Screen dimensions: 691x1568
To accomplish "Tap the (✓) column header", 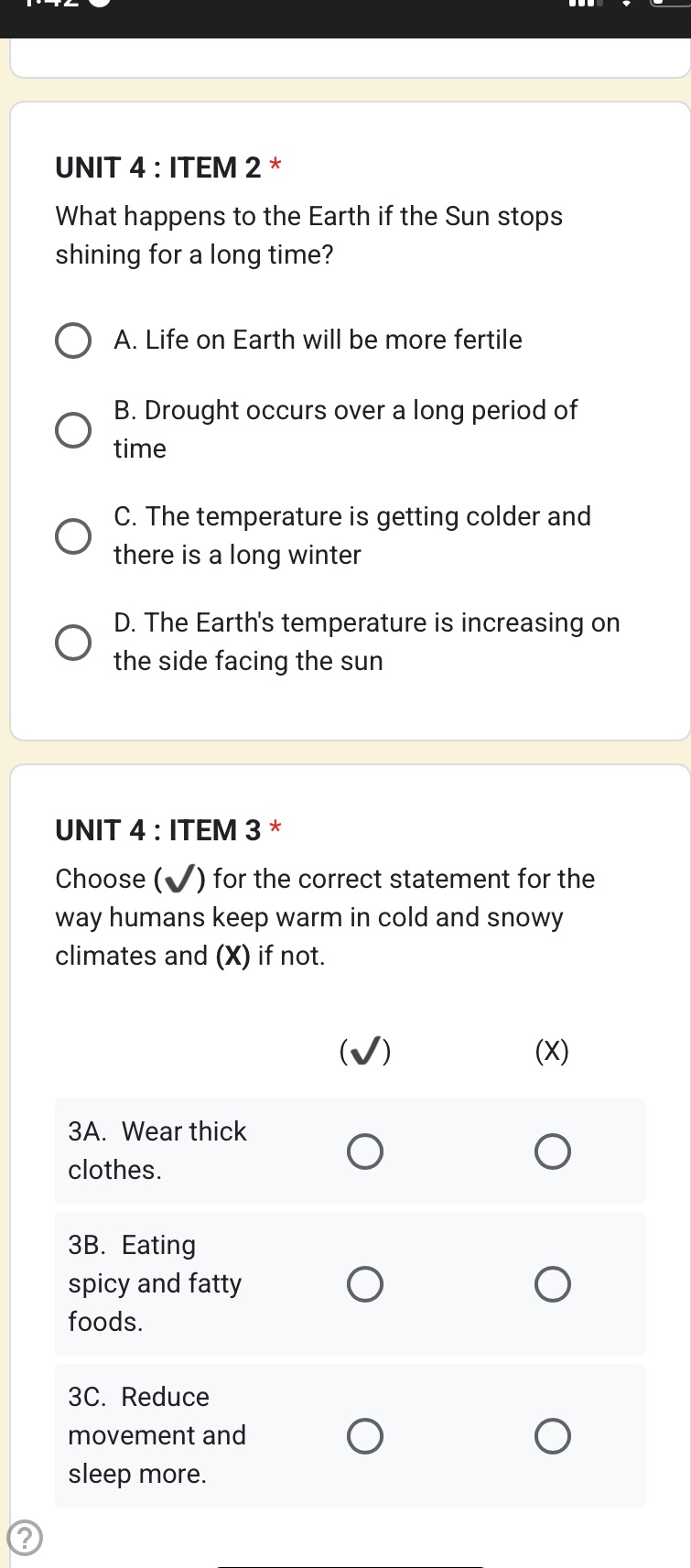I will (x=365, y=1051).
